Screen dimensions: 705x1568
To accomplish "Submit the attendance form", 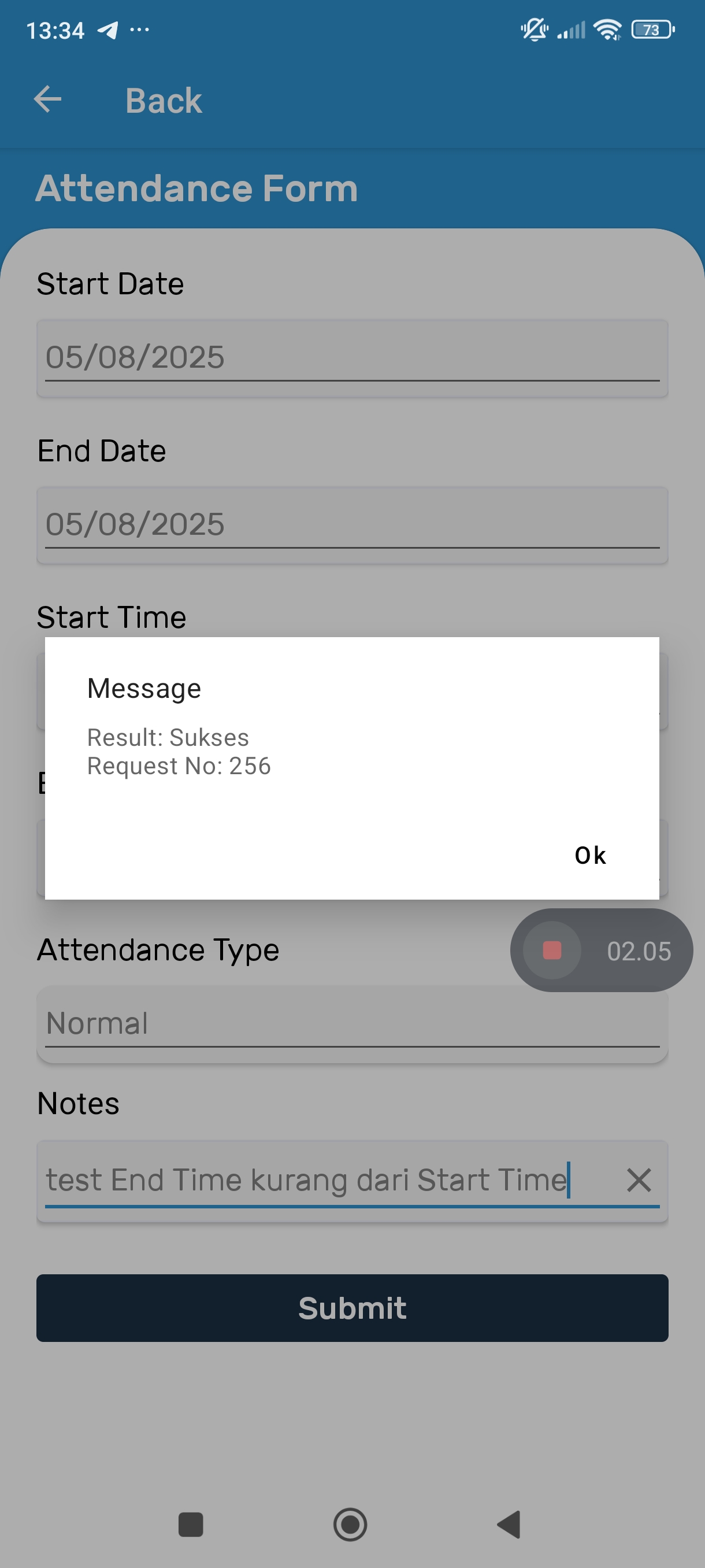I will [352, 1308].
